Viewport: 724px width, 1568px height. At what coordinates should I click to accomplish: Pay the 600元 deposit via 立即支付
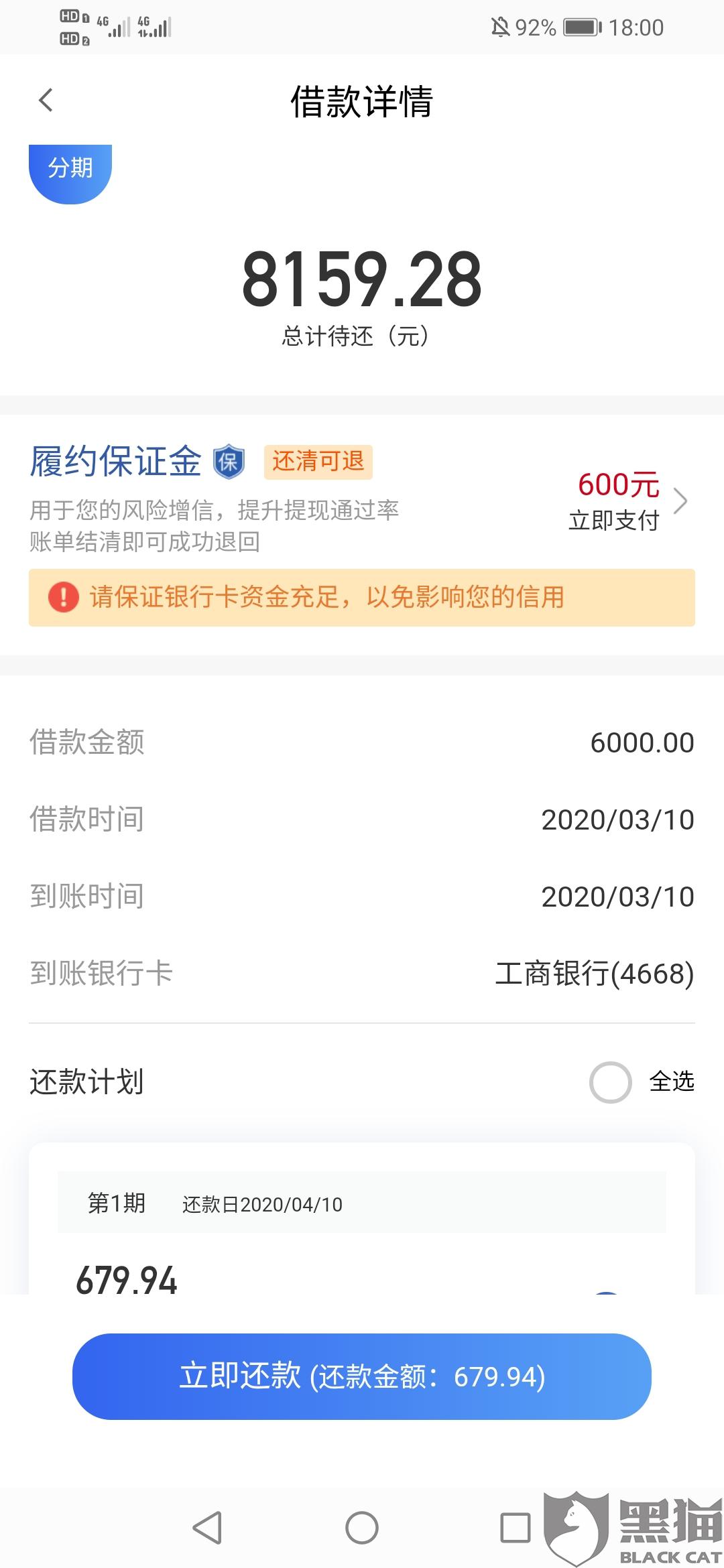(628, 501)
